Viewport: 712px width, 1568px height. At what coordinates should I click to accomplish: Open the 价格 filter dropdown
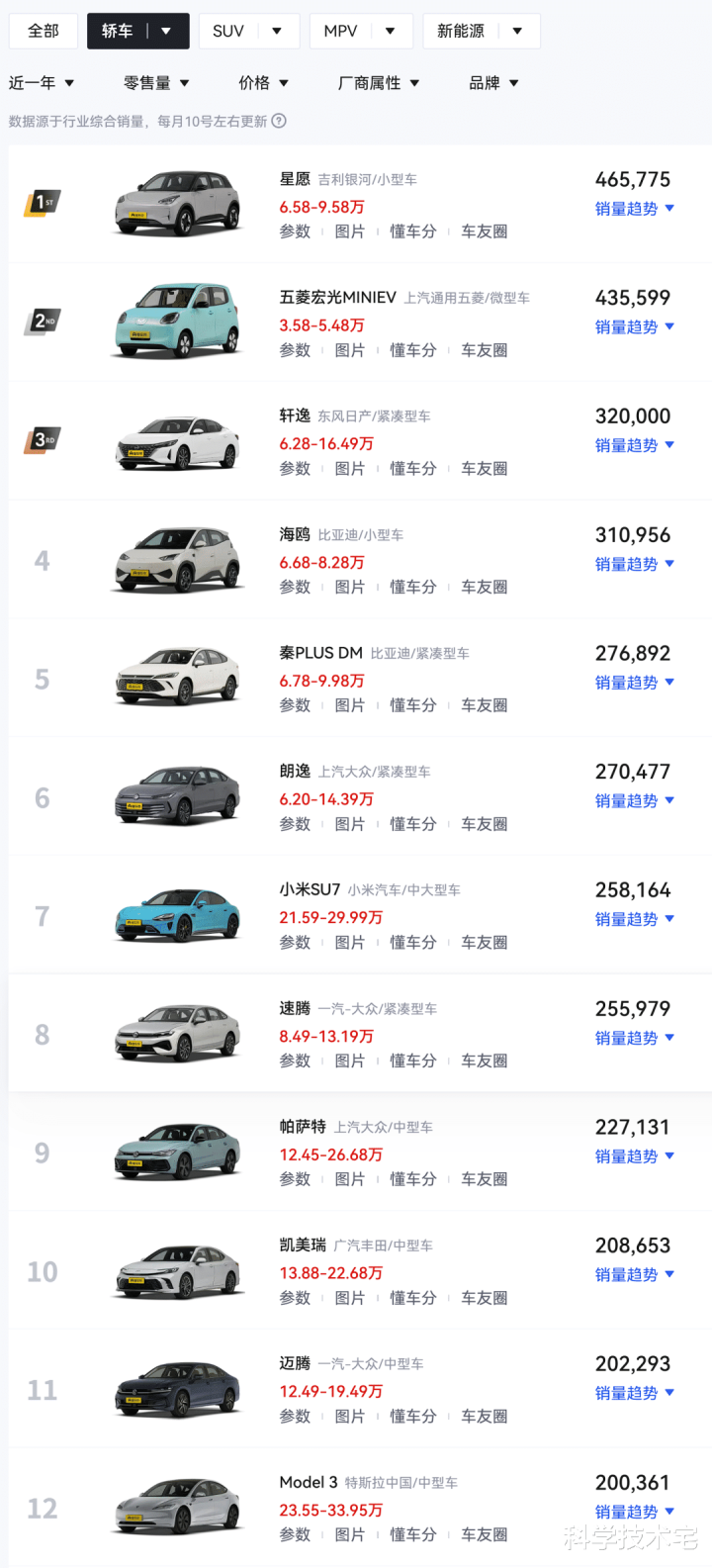pos(262,83)
